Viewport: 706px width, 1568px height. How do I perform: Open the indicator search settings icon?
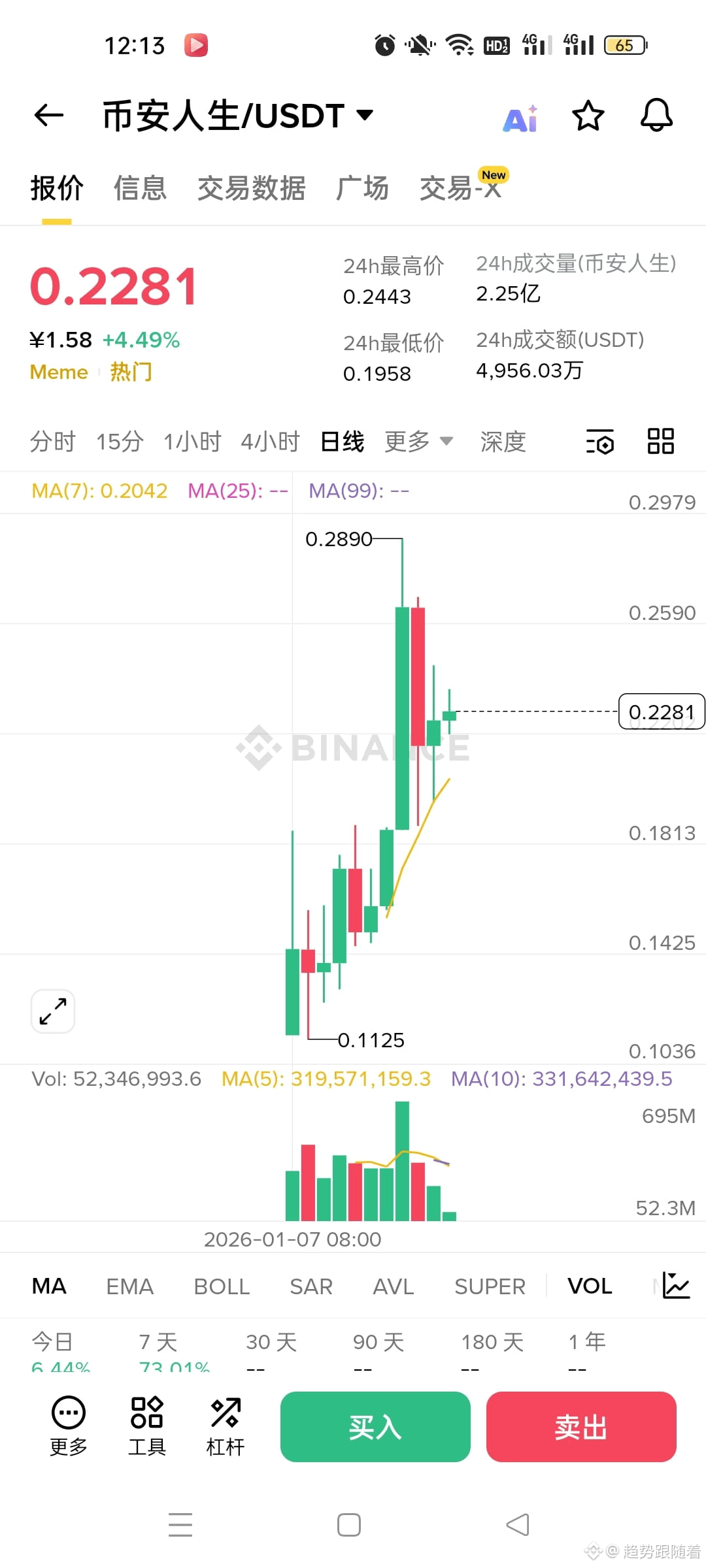(599, 442)
